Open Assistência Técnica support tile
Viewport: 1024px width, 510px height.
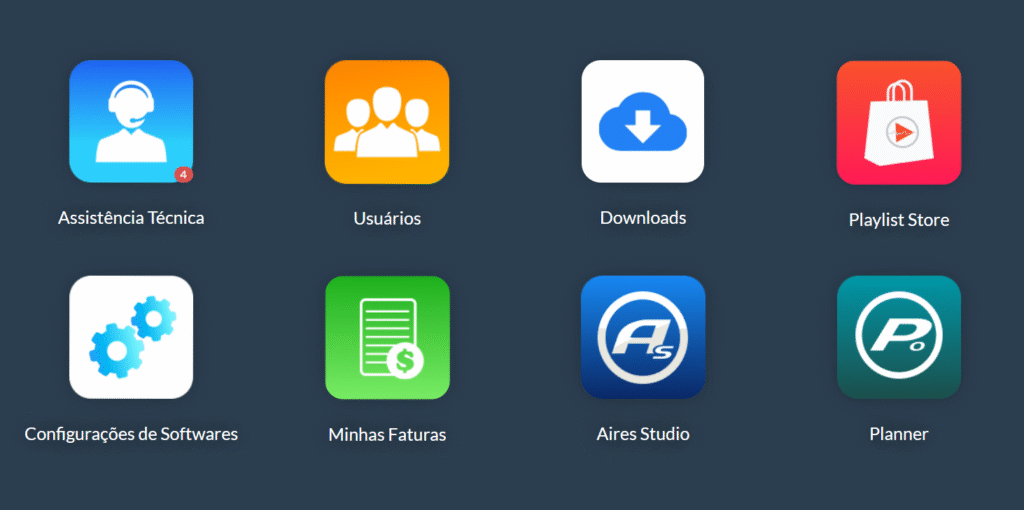click(131, 122)
